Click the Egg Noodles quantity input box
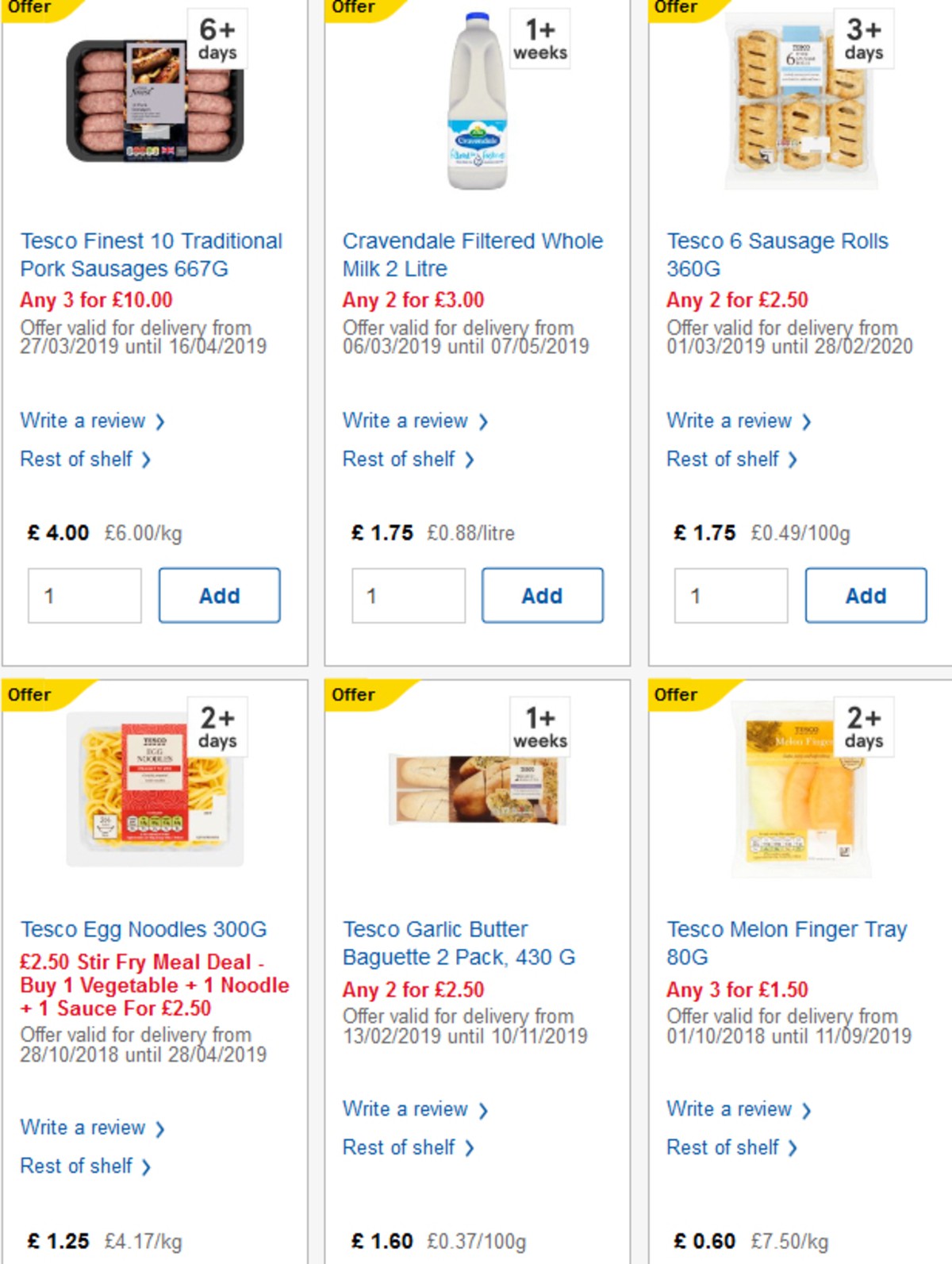 click(84, 1261)
